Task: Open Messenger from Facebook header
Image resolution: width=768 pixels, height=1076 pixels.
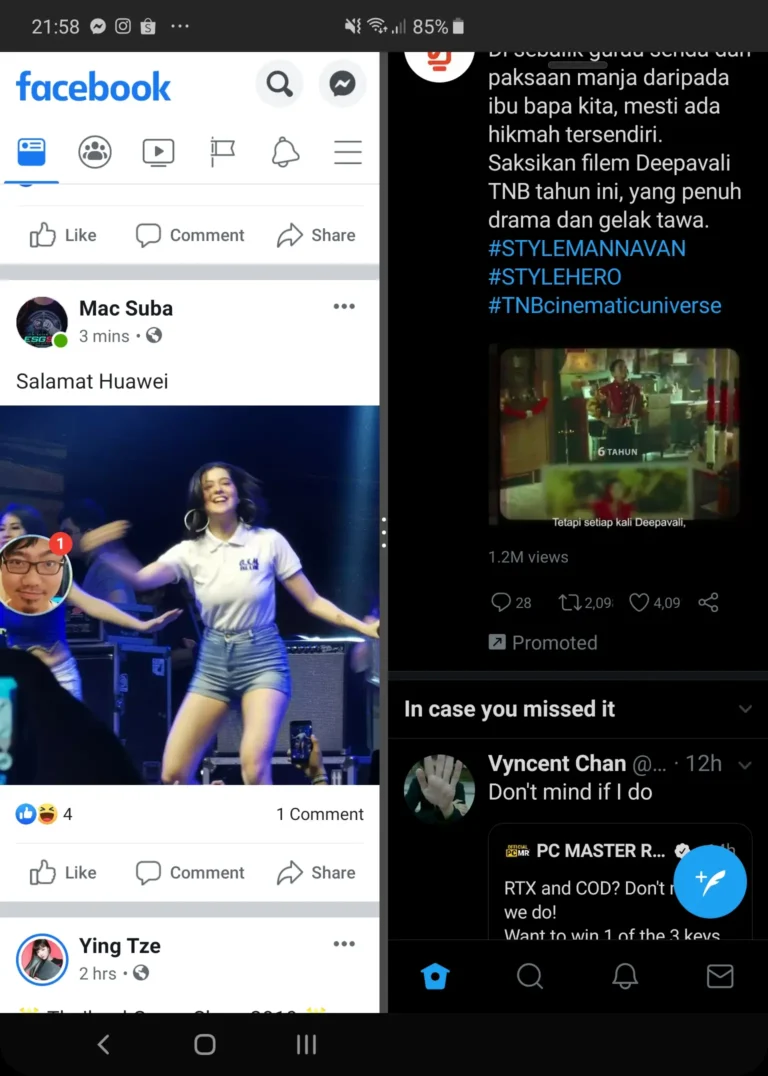Action: (342, 85)
